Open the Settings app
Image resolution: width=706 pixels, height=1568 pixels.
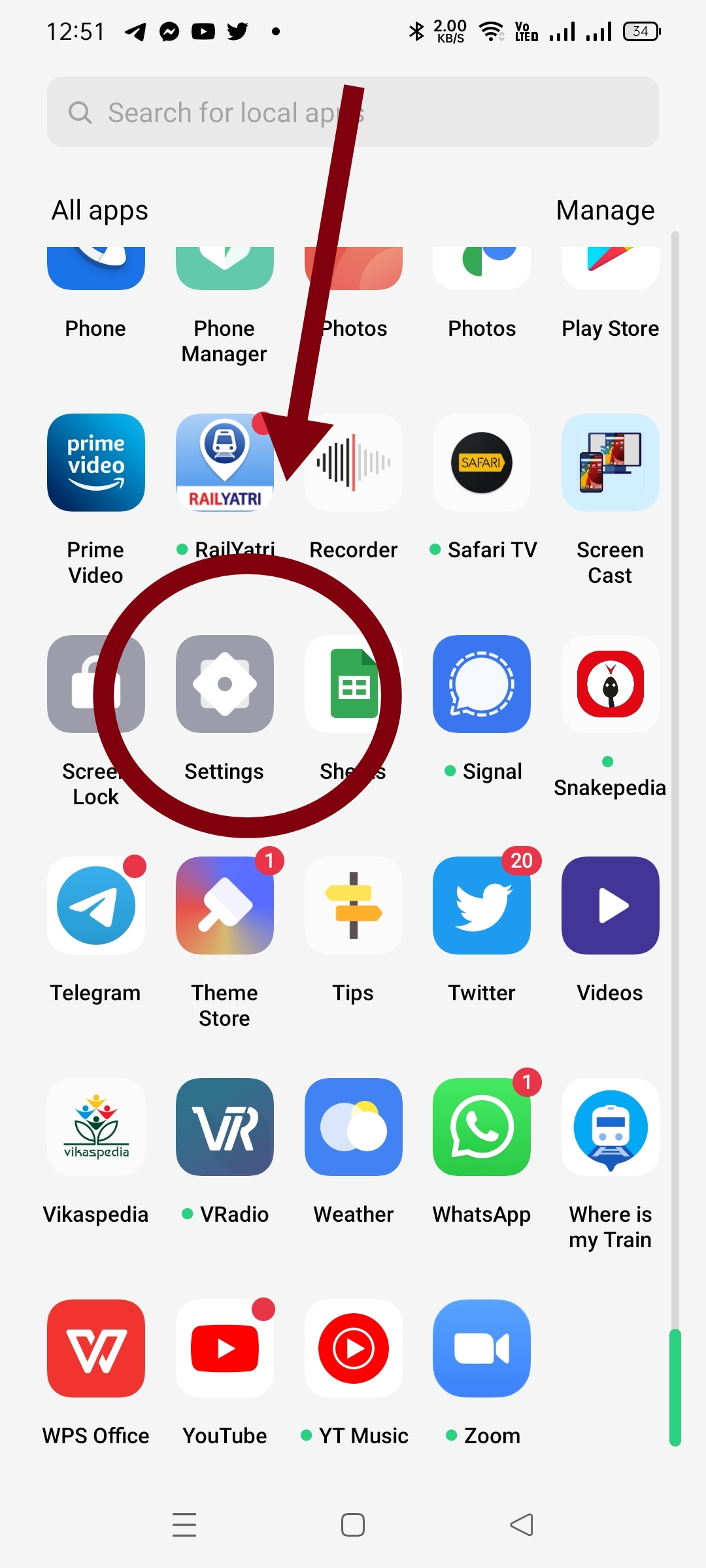click(x=224, y=684)
